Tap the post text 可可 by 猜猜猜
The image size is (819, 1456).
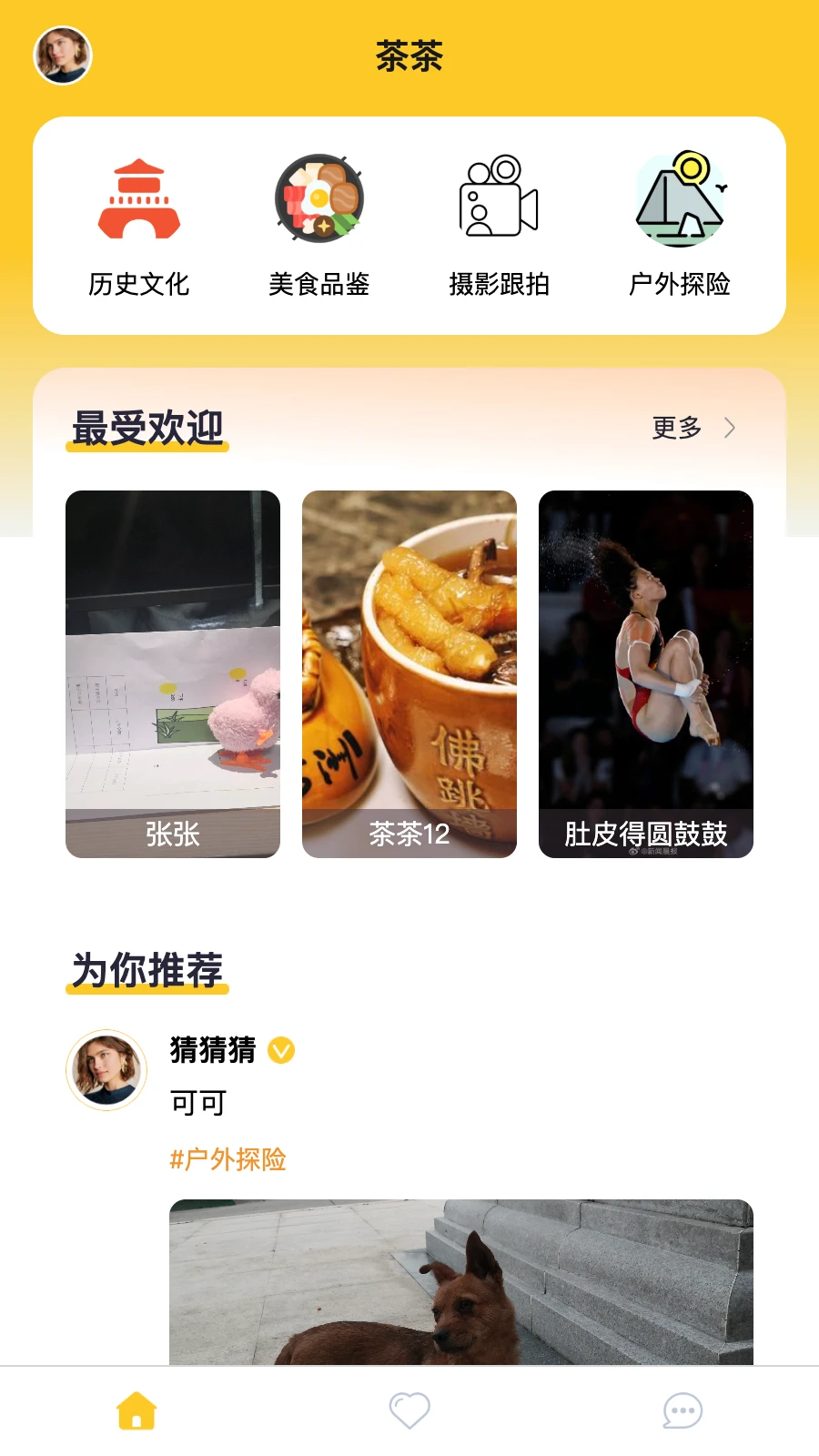(x=198, y=1102)
